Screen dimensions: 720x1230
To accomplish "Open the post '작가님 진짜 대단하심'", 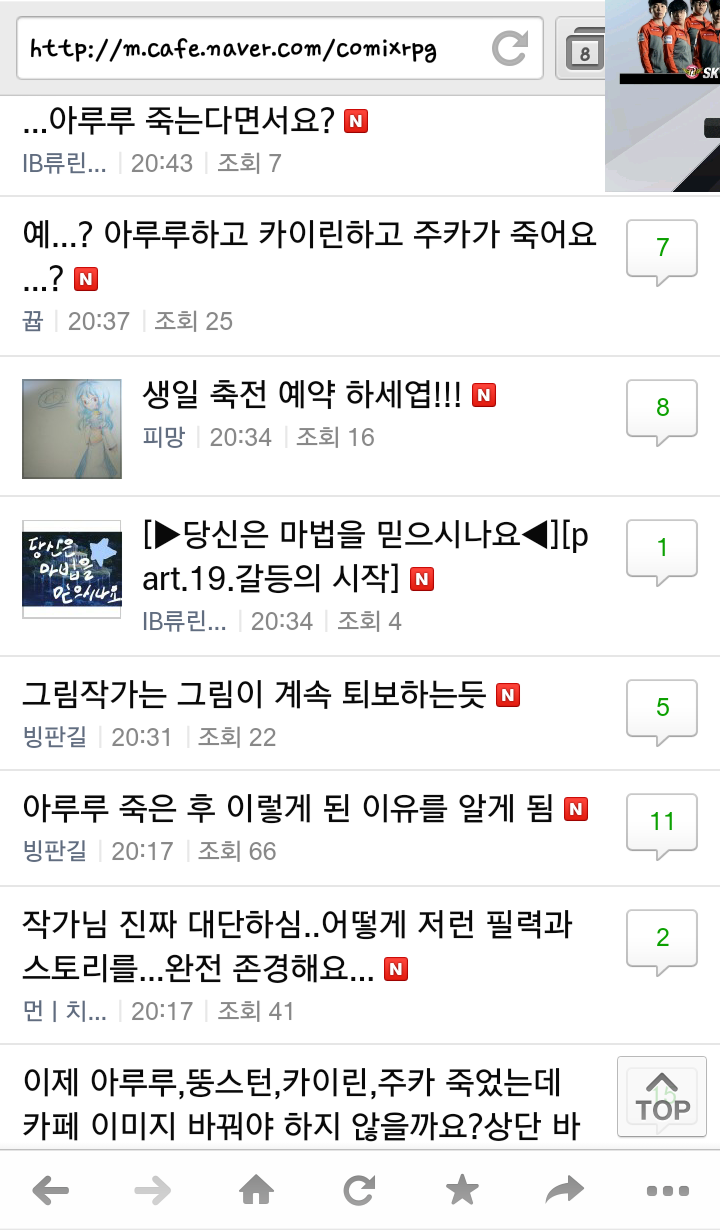I will click(x=298, y=946).
